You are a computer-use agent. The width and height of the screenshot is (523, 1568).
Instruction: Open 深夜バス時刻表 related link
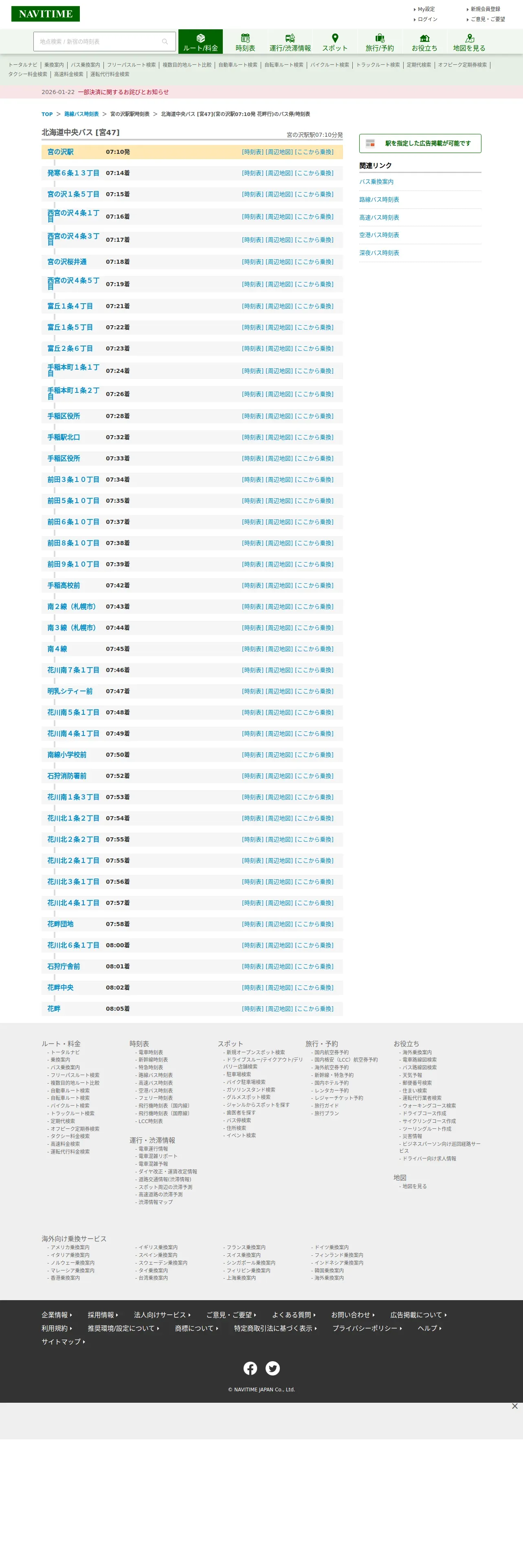[379, 253]
